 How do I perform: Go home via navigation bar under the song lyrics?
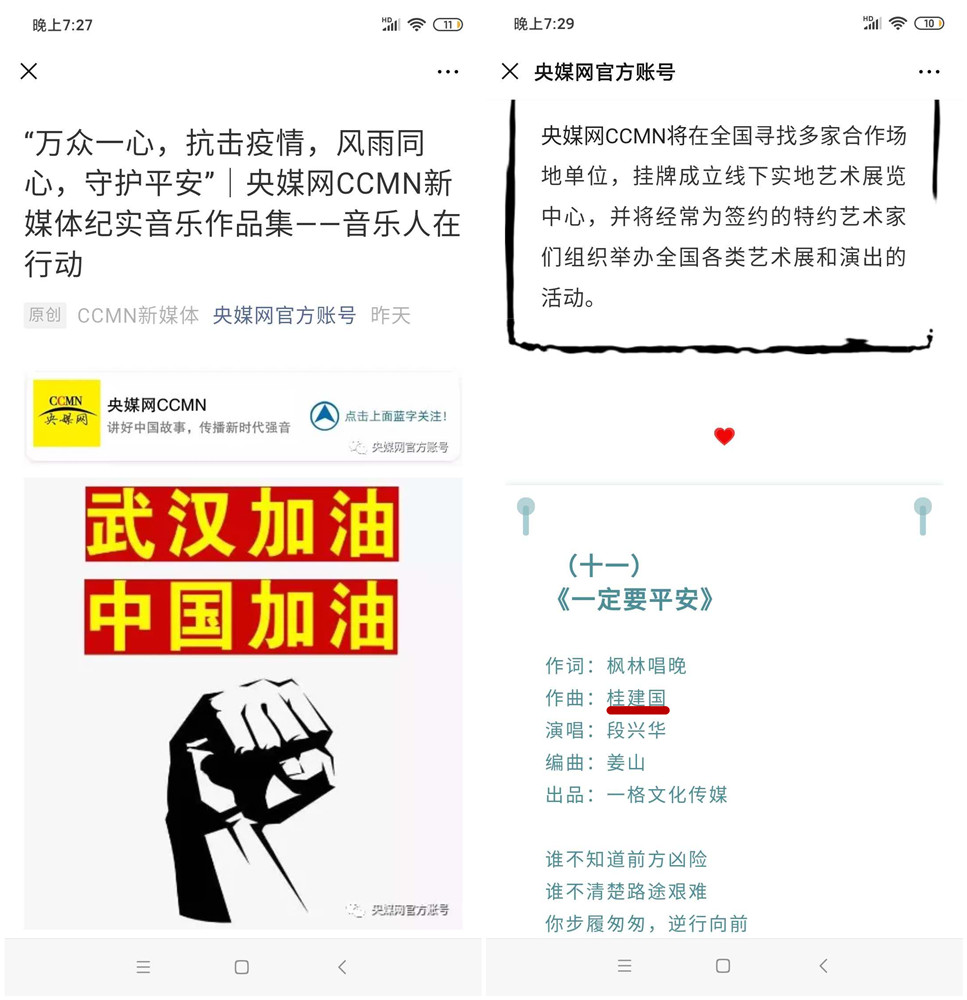[723, 967]
